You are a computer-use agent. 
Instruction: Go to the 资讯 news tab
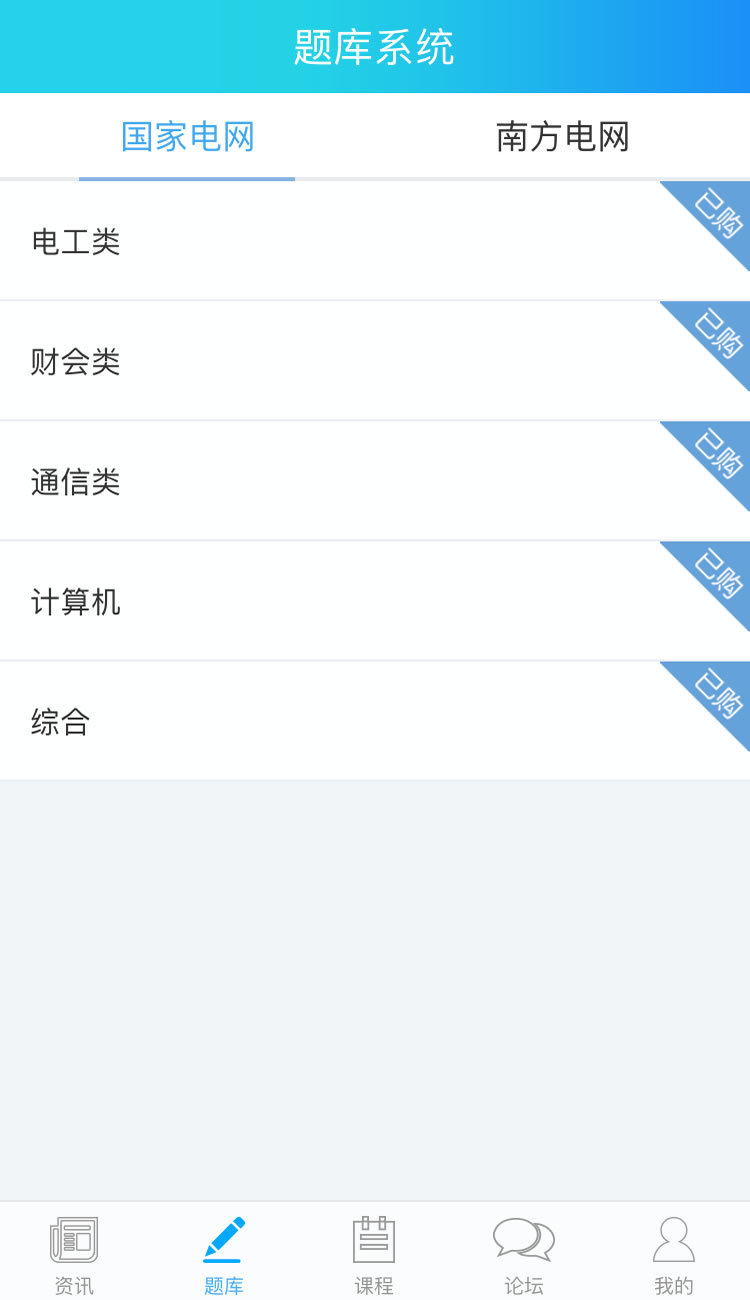(74, 1255)
